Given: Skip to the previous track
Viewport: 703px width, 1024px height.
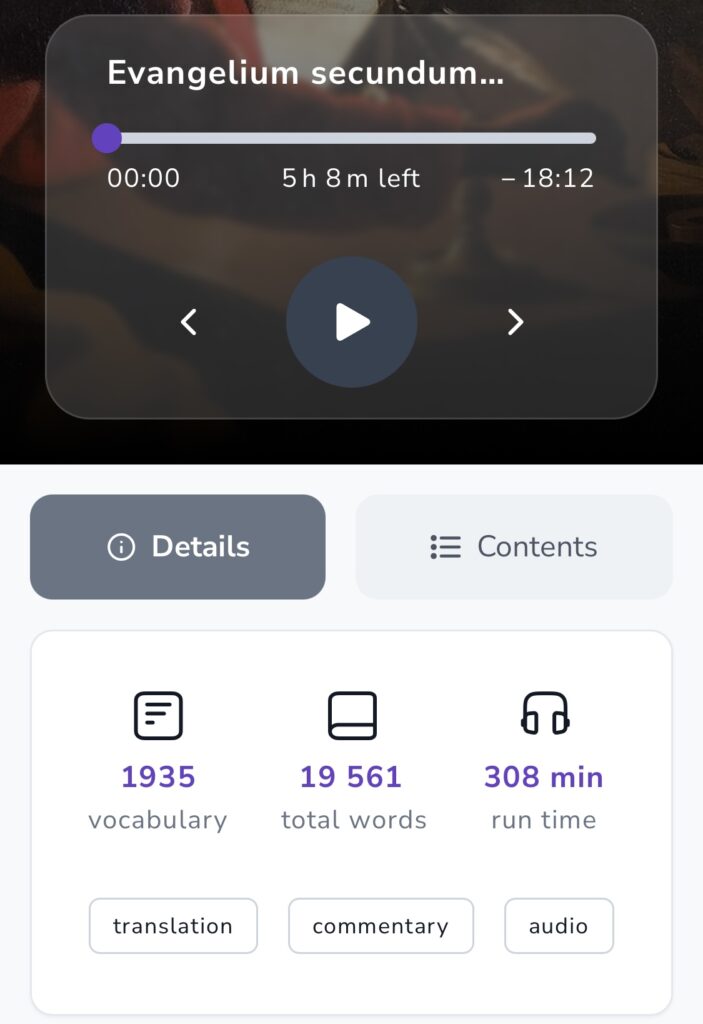Looking at the screenshot, I should (189, 322).
